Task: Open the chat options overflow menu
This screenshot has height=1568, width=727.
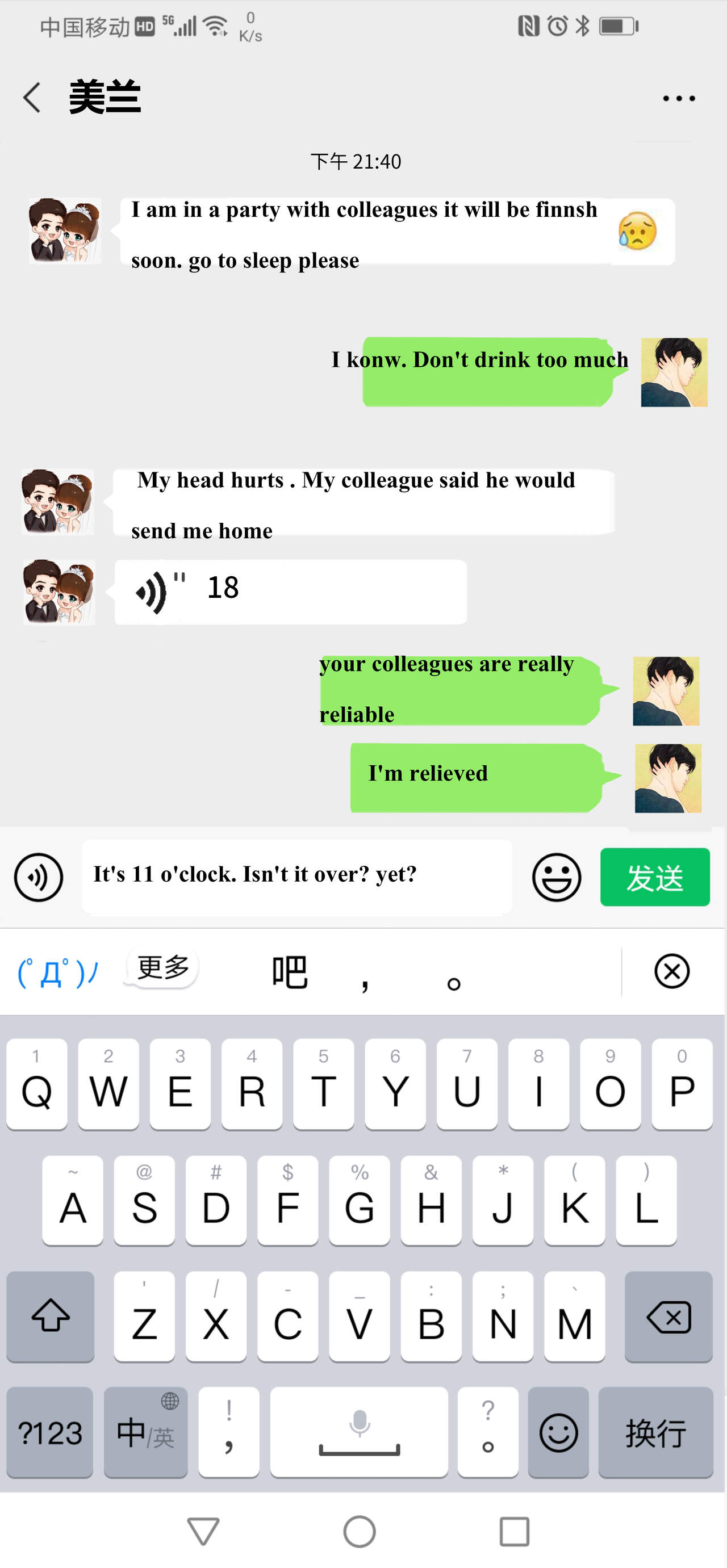Action: [678, 98]
